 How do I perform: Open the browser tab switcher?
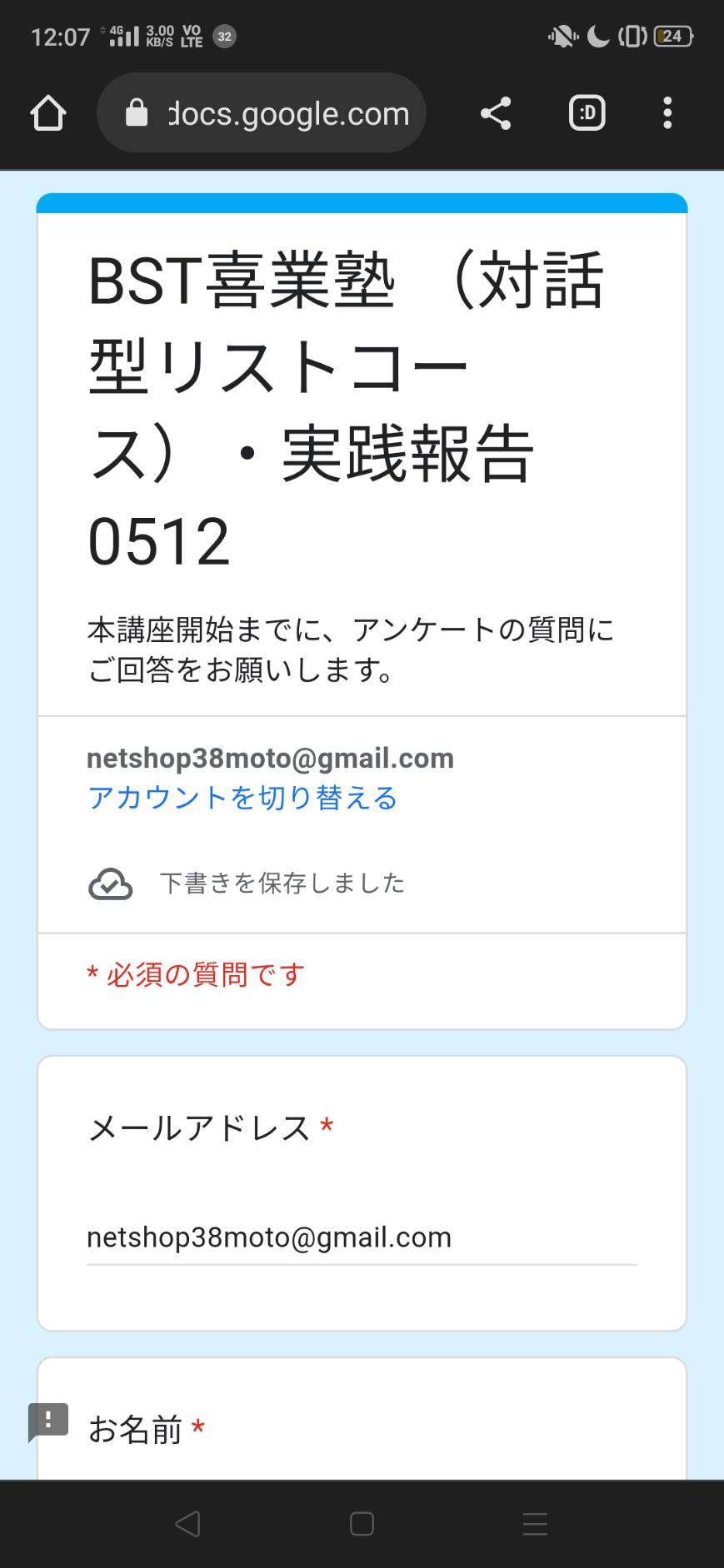[x=587, y=113]
